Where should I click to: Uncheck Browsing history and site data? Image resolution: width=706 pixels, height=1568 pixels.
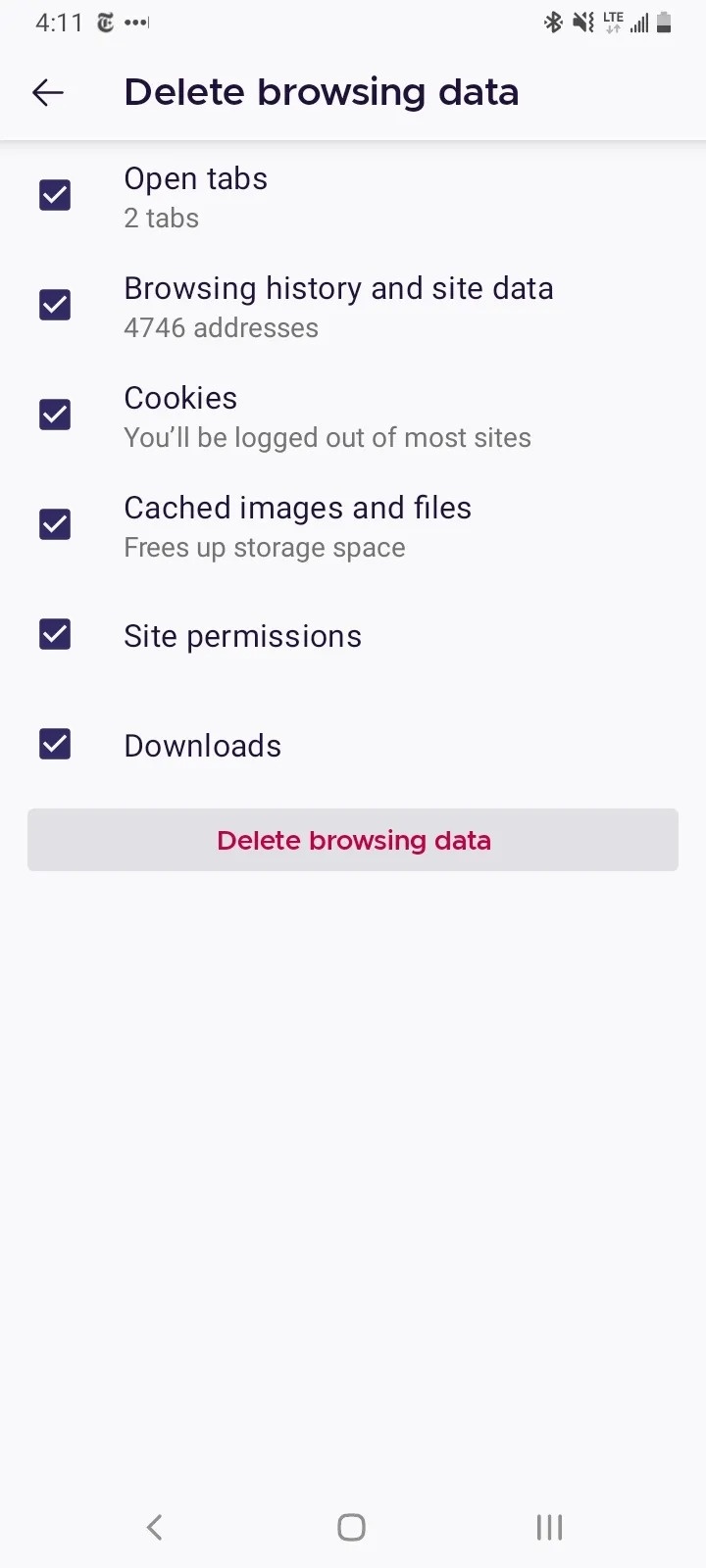(x=55, y=305)
